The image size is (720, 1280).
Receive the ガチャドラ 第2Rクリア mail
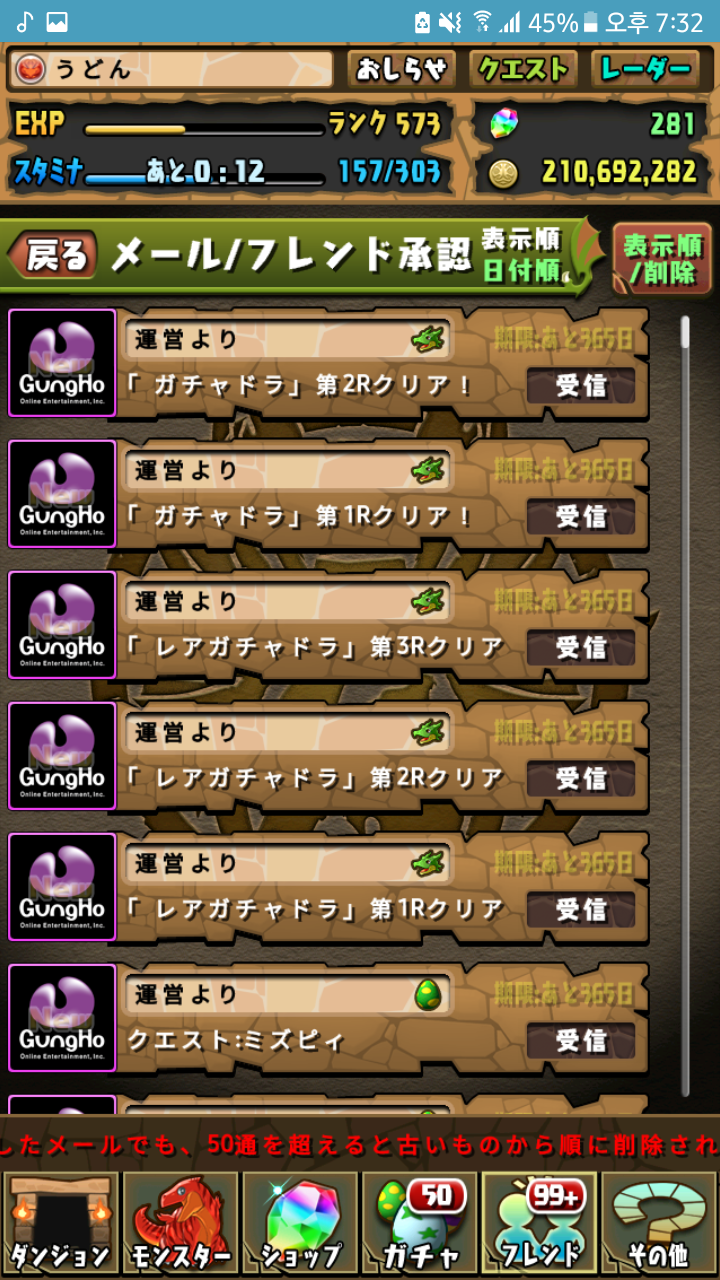[x=581, y=385]
